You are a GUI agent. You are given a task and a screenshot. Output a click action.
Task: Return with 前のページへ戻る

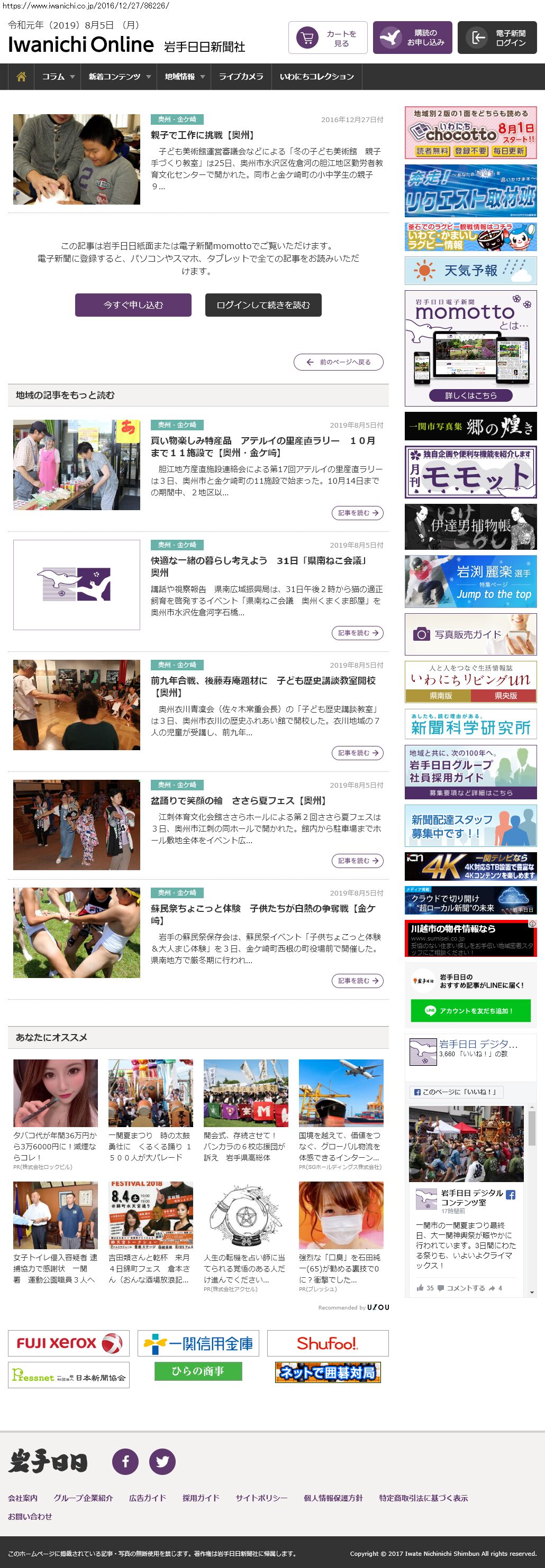point(339,362)
